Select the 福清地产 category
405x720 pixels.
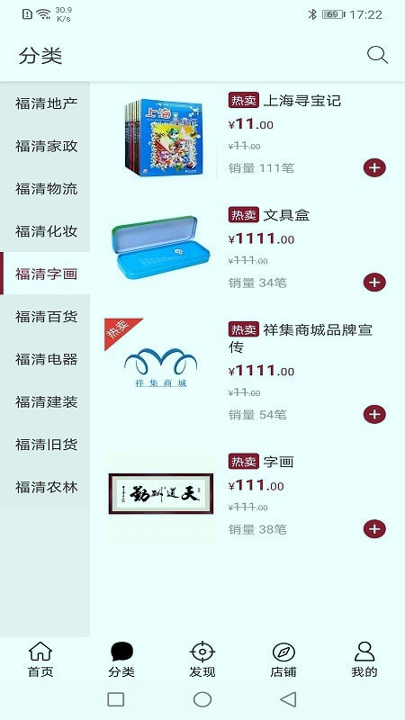pos(45,103)
